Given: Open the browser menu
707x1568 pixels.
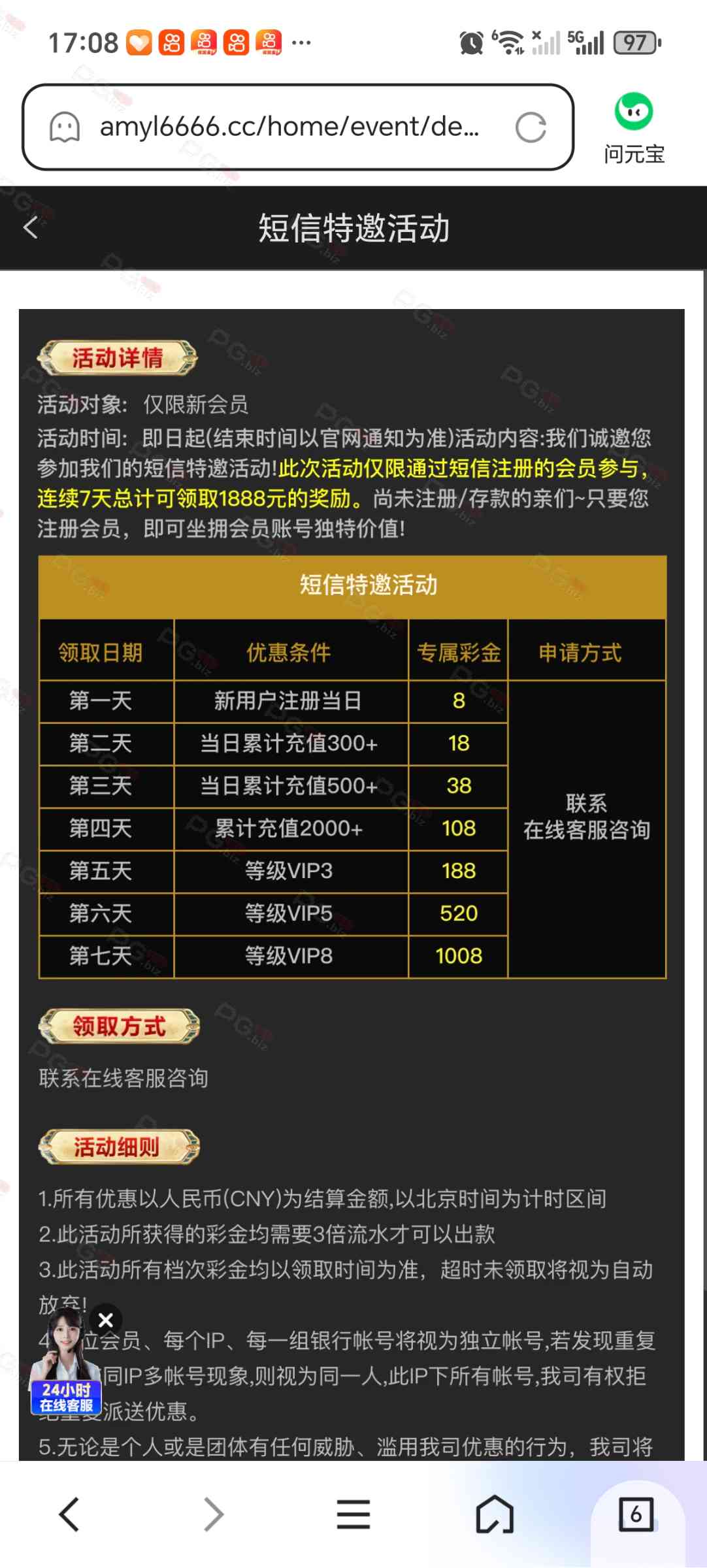Looking at the screenshot, I should tap(354, 1514).
